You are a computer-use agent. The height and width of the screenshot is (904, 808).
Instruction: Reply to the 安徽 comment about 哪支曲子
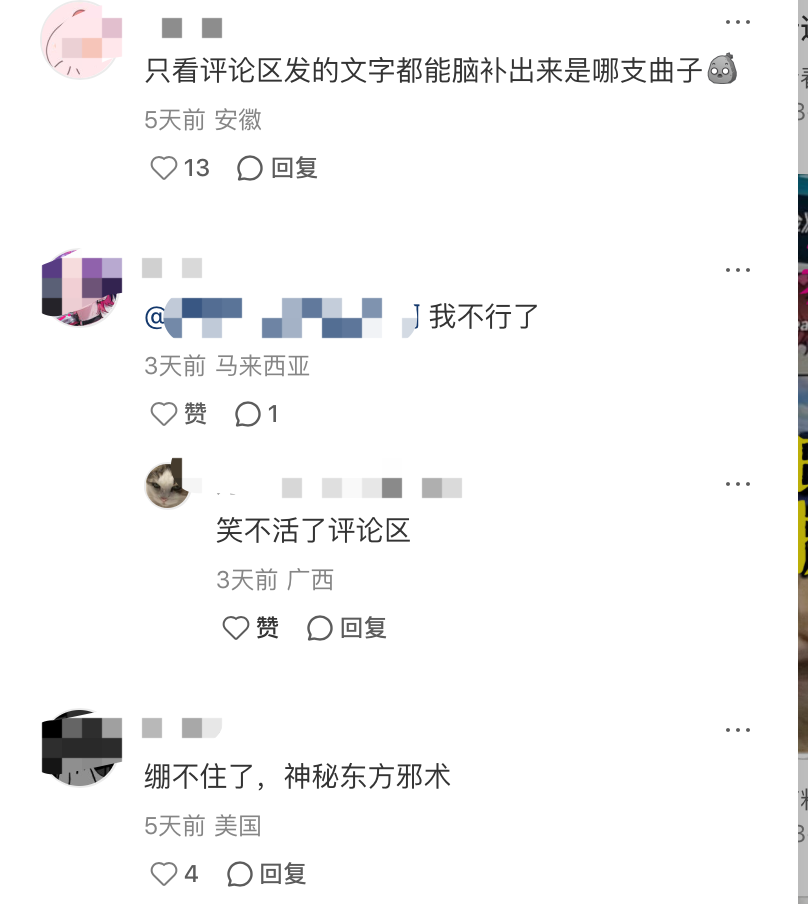pyautogui.click(x=278, y=168)
